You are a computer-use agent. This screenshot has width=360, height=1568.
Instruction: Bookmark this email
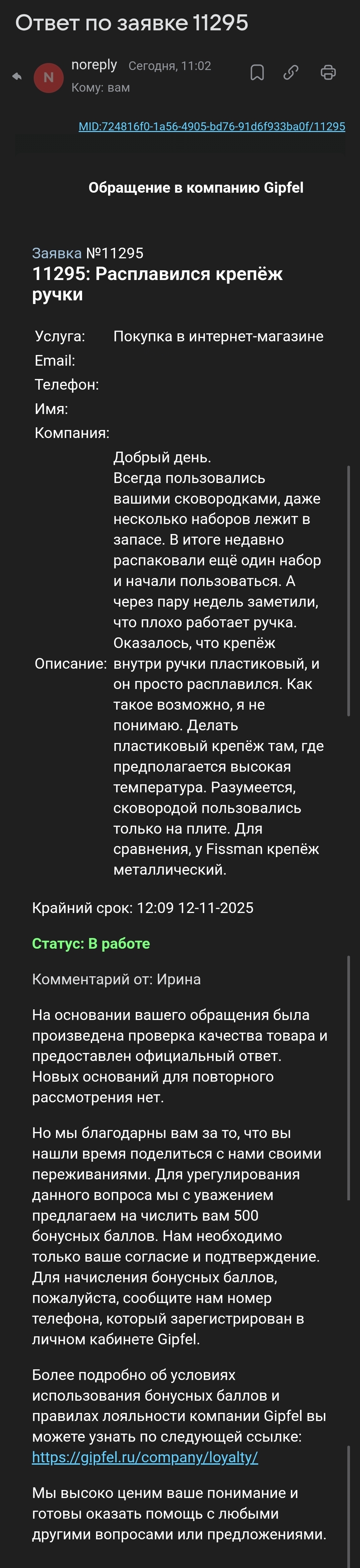pyautogui.click(x=257, y=73)
